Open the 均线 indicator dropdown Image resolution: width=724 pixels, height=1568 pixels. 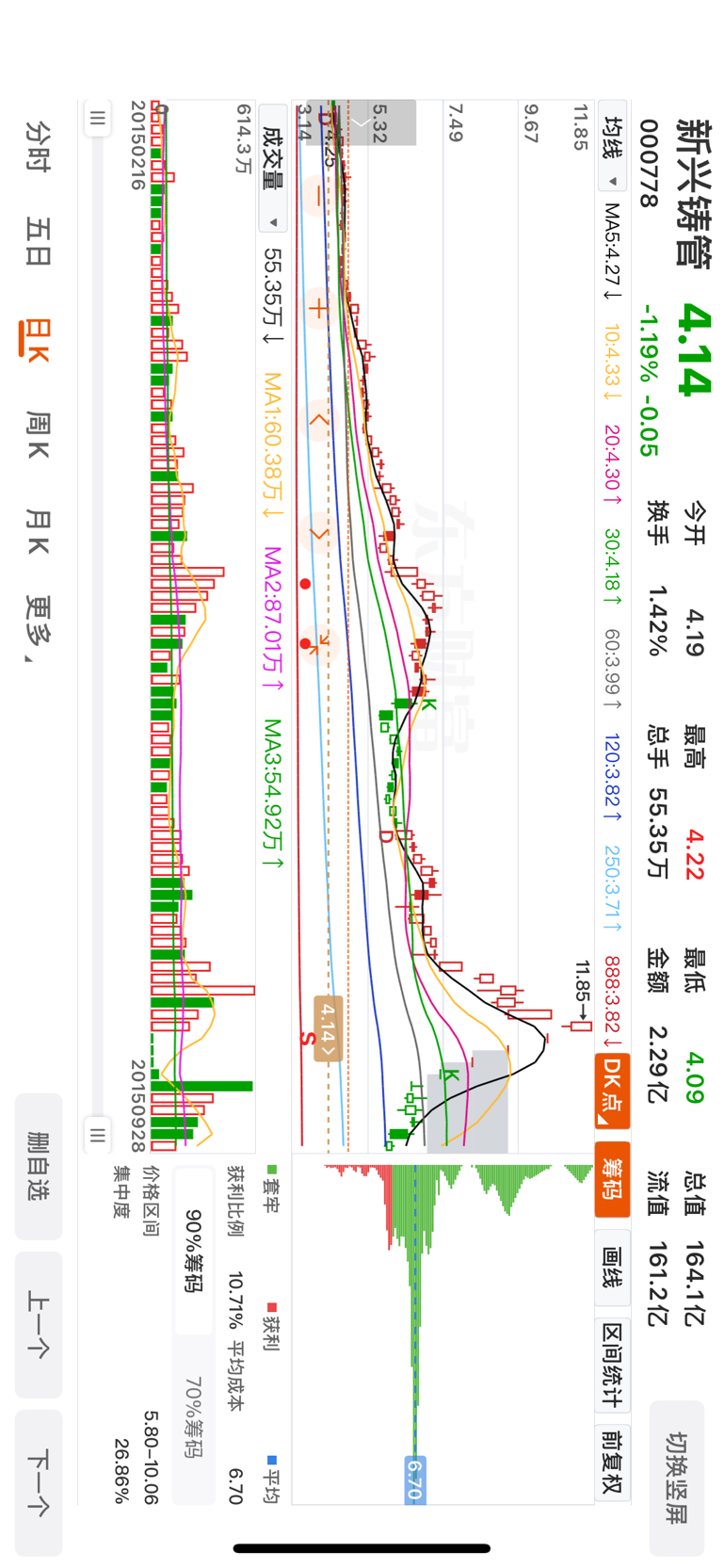coord(613,151)
